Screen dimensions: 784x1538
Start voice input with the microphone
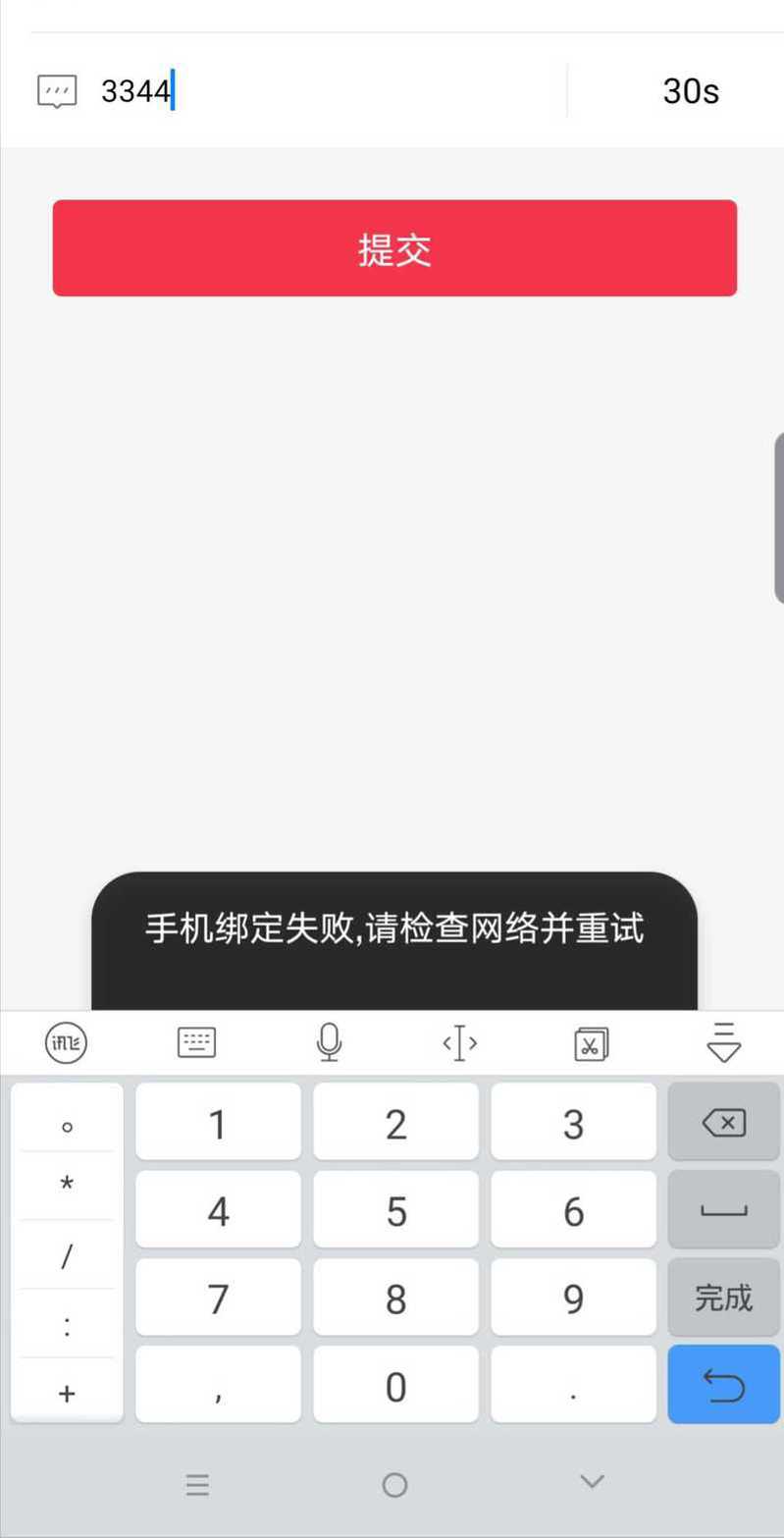click(330, 1042)
